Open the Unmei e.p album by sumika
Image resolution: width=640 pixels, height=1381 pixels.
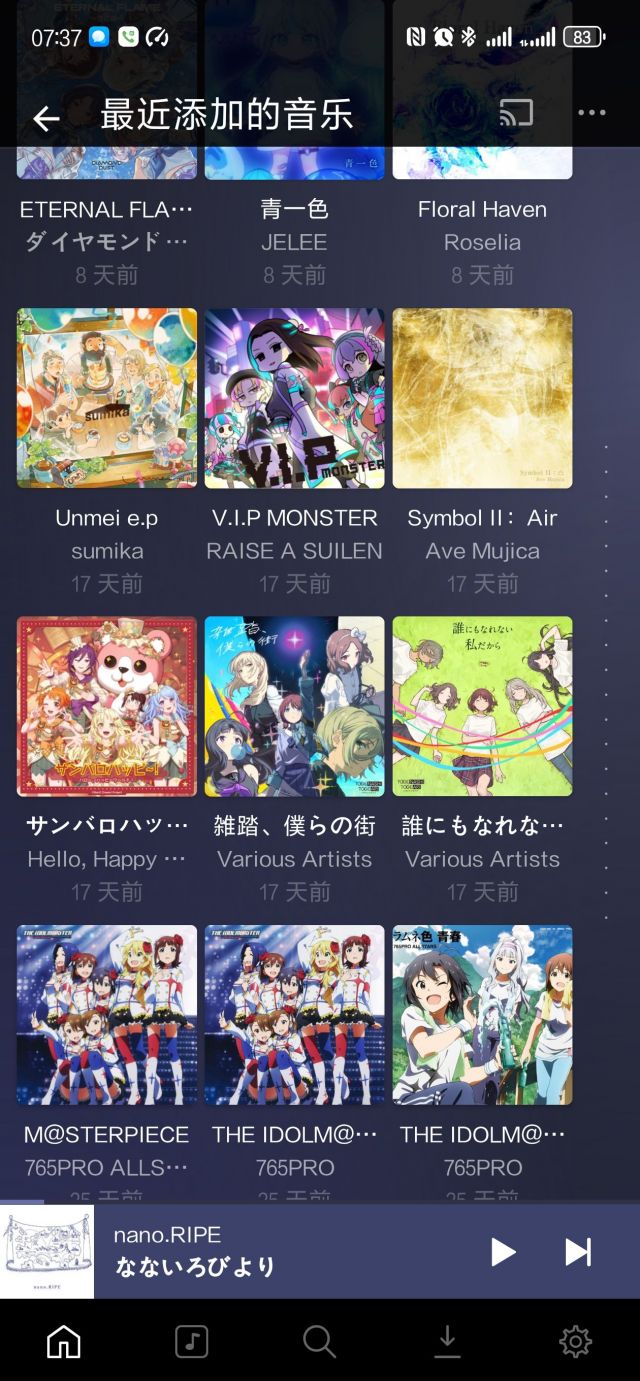tap(107, 399)
